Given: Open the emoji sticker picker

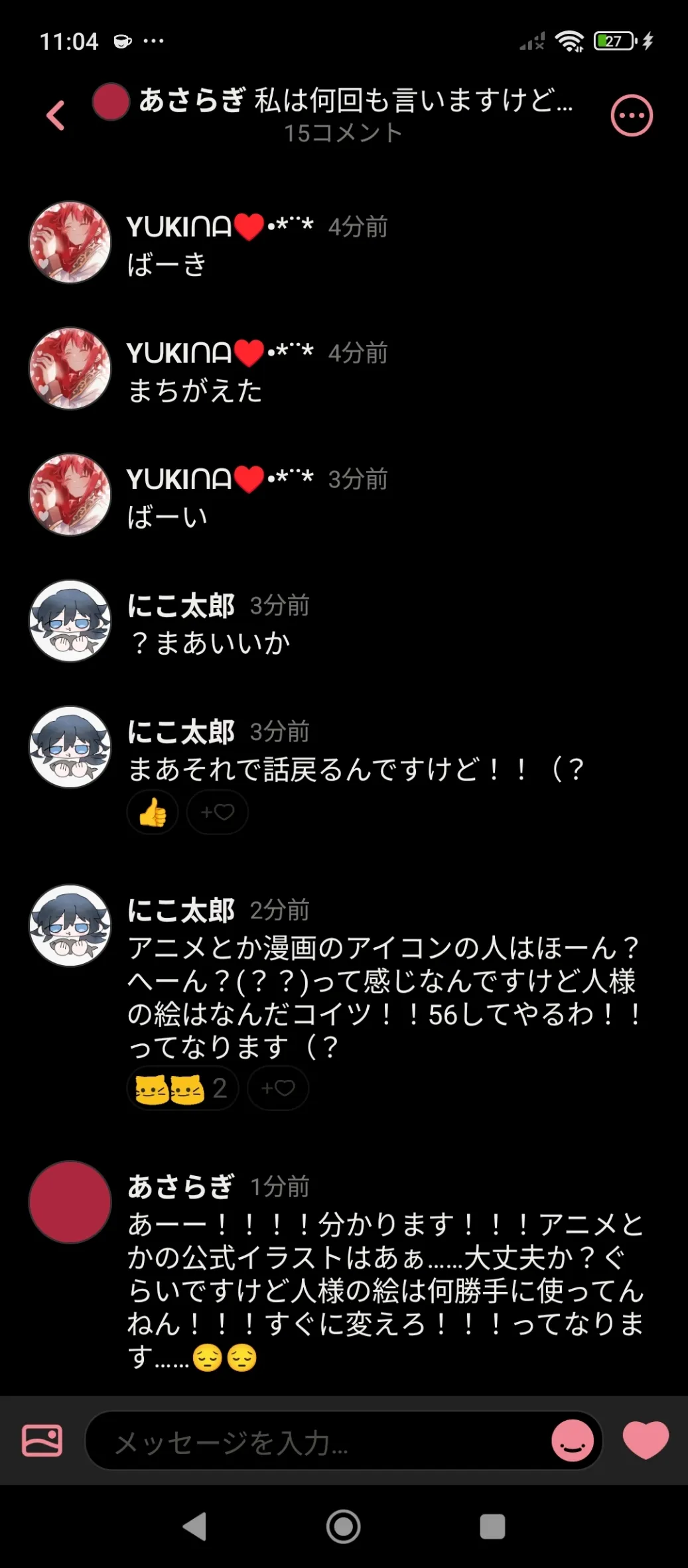Looking at the screenshot, I should 573,1441.
